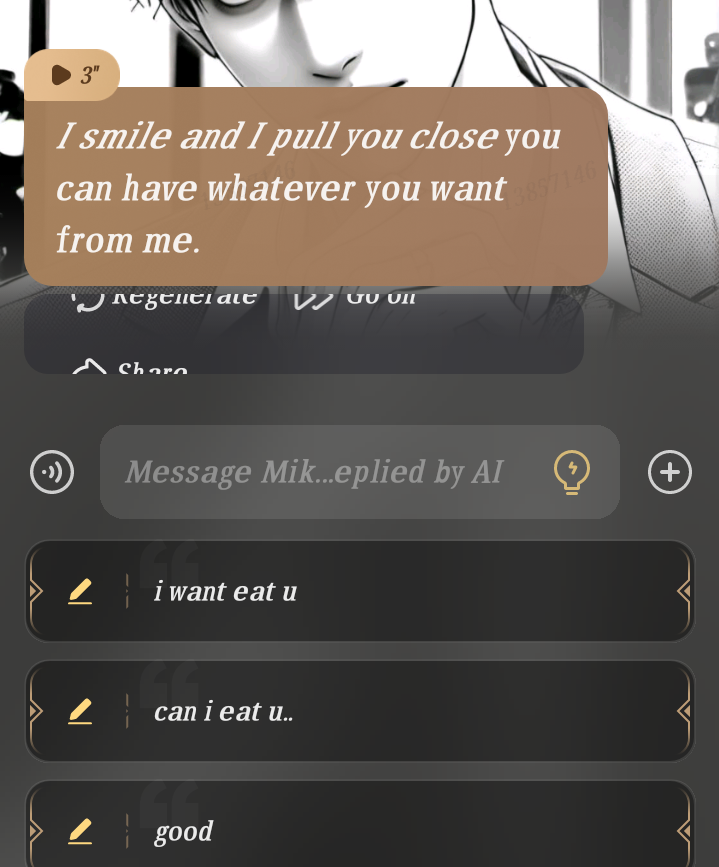719x867 pixels.
Task: Select the suggested reply "i want eat u"
Action: 400,592
